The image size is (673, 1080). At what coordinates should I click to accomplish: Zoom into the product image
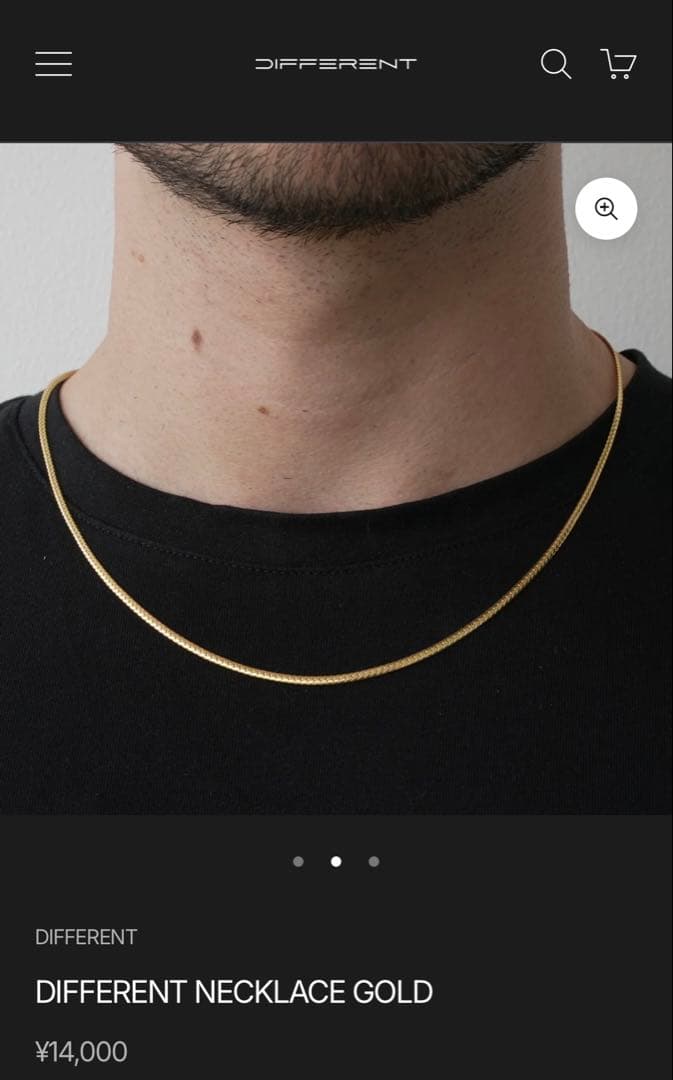tap(606, 208)
